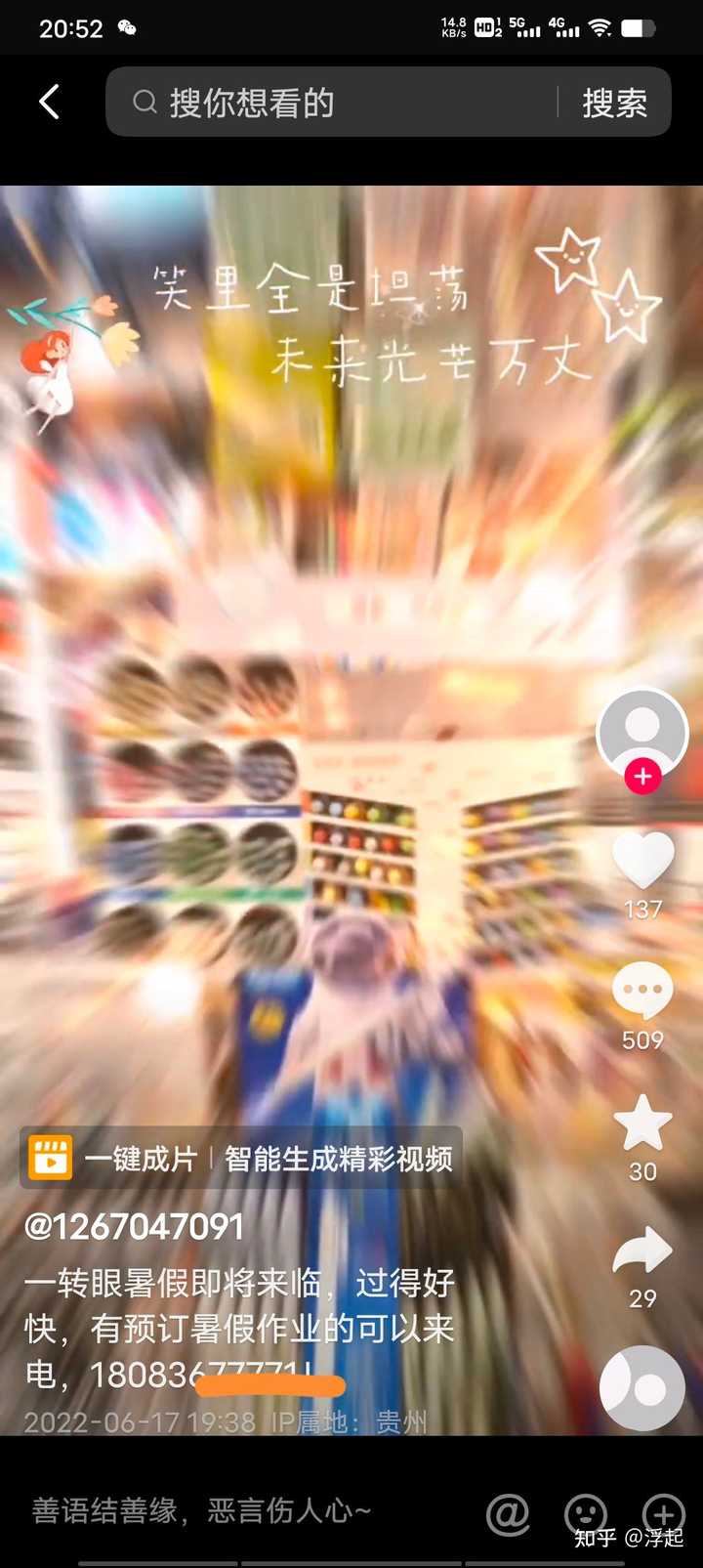703x1568 pixels.
Task: Mention someone with the @ icon
Action: [x=508, y=1514]
